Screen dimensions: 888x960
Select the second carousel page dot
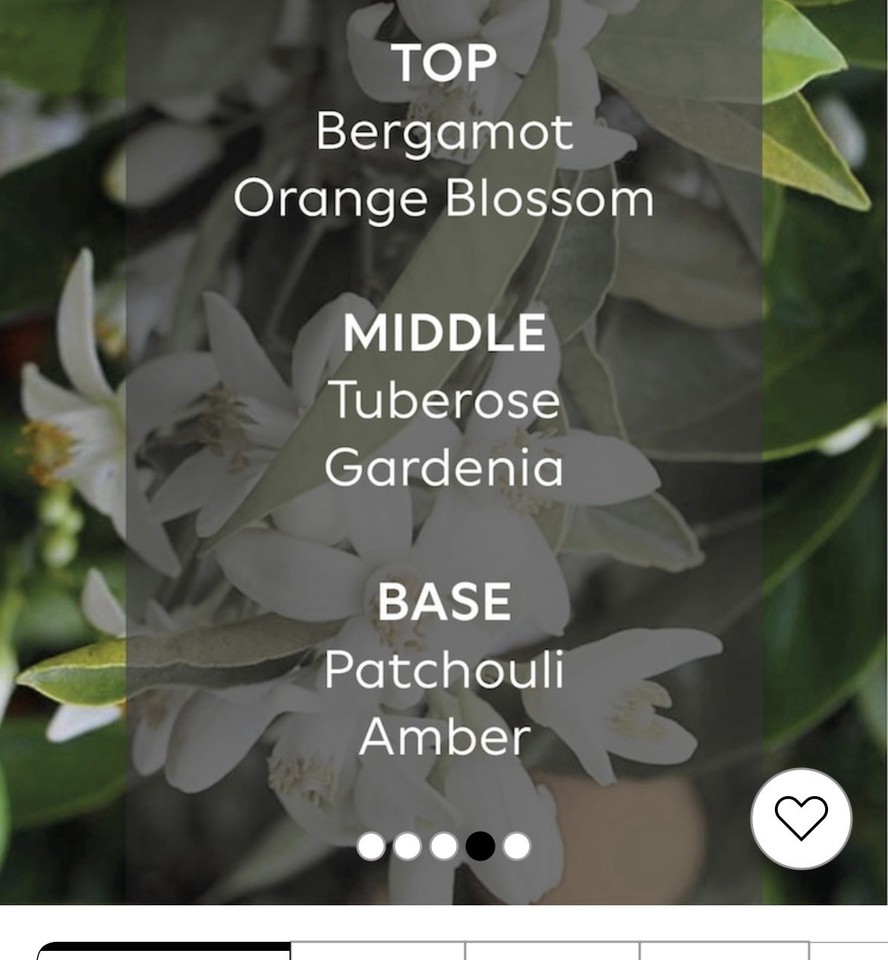click(x=407, y=846)
